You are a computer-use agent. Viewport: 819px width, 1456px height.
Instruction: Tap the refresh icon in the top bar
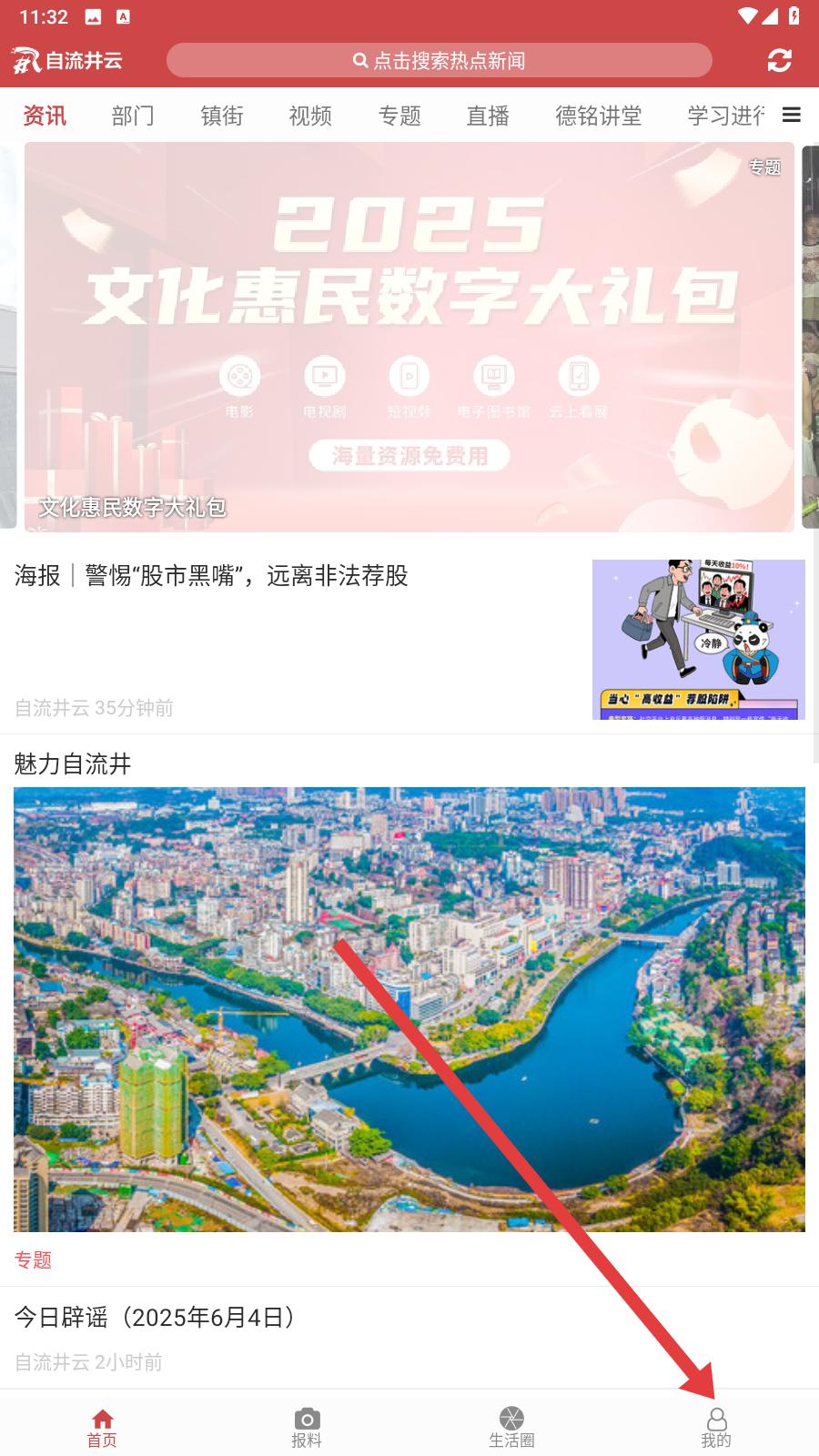tap(779, 60)
